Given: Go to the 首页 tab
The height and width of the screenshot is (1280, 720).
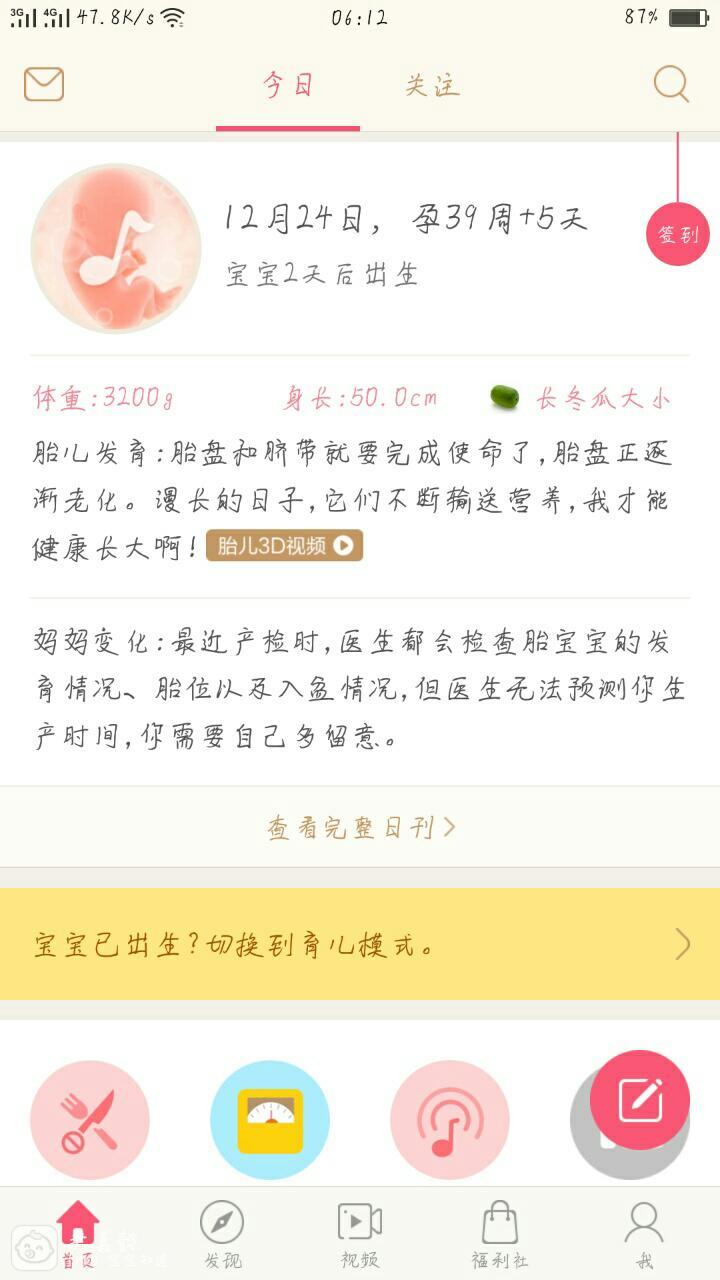Looking at the screenshot, I should tap(78, 1235).
